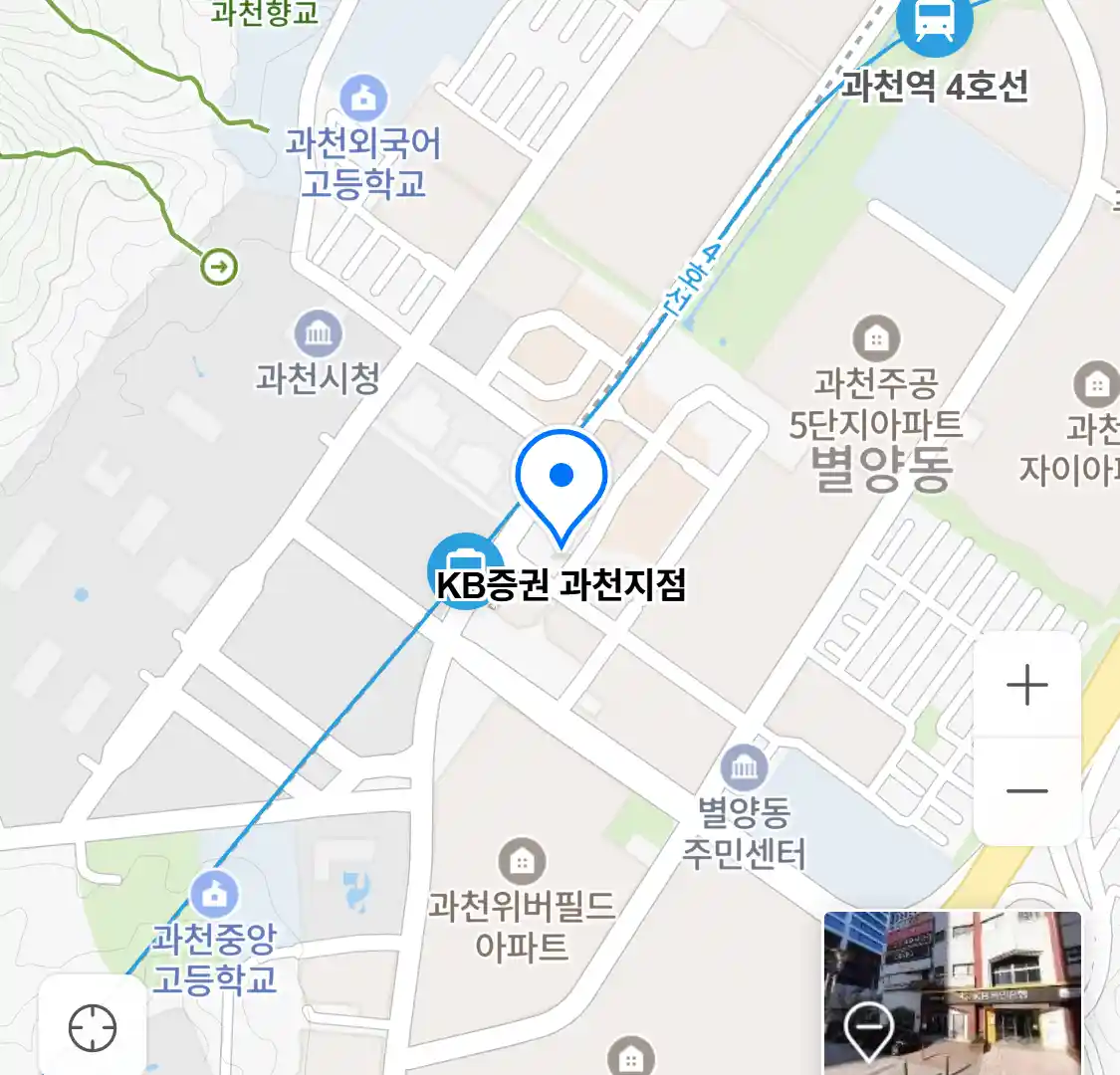Select the 과천역 4호선 subway station
1120x1075 pixels.
[934, 22]
